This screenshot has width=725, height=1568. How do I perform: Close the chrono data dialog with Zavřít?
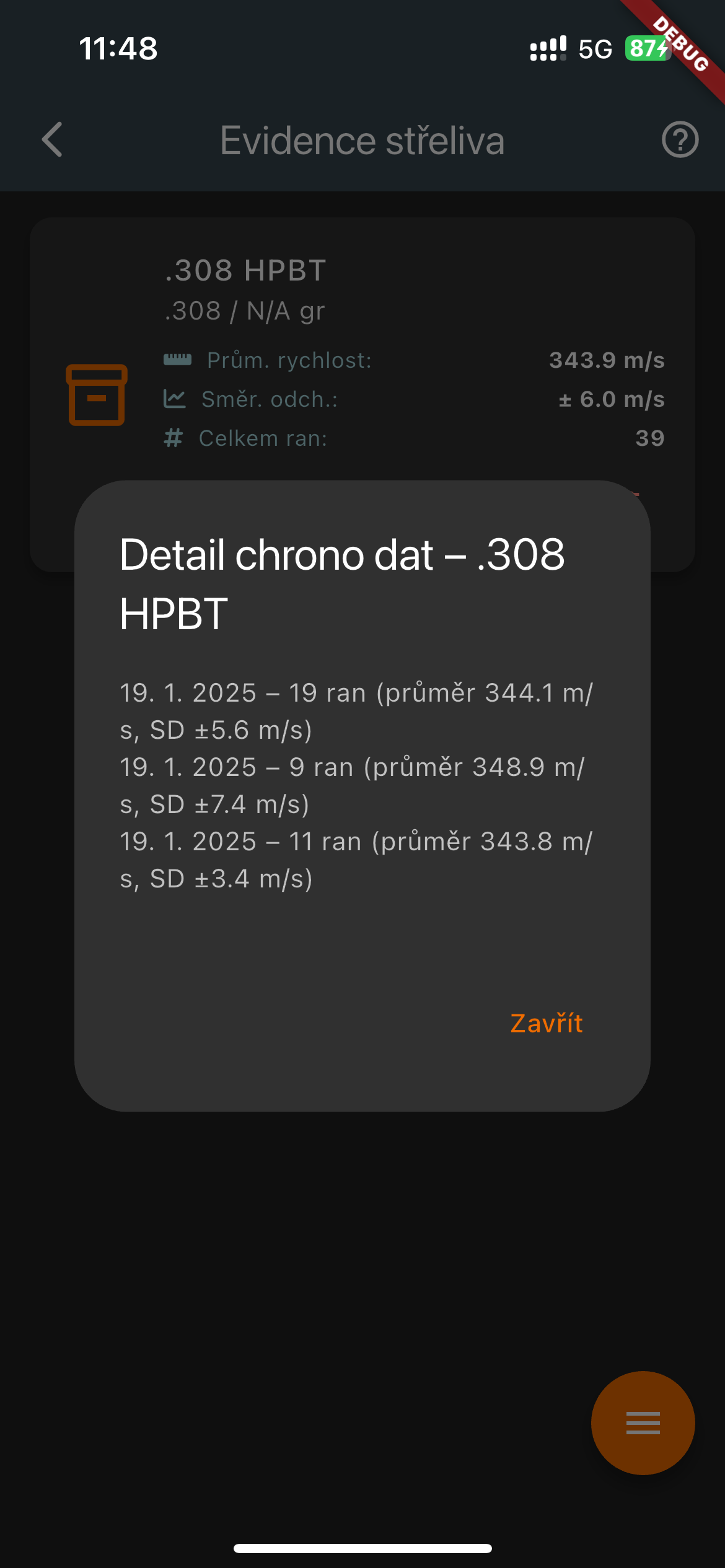546,1024
